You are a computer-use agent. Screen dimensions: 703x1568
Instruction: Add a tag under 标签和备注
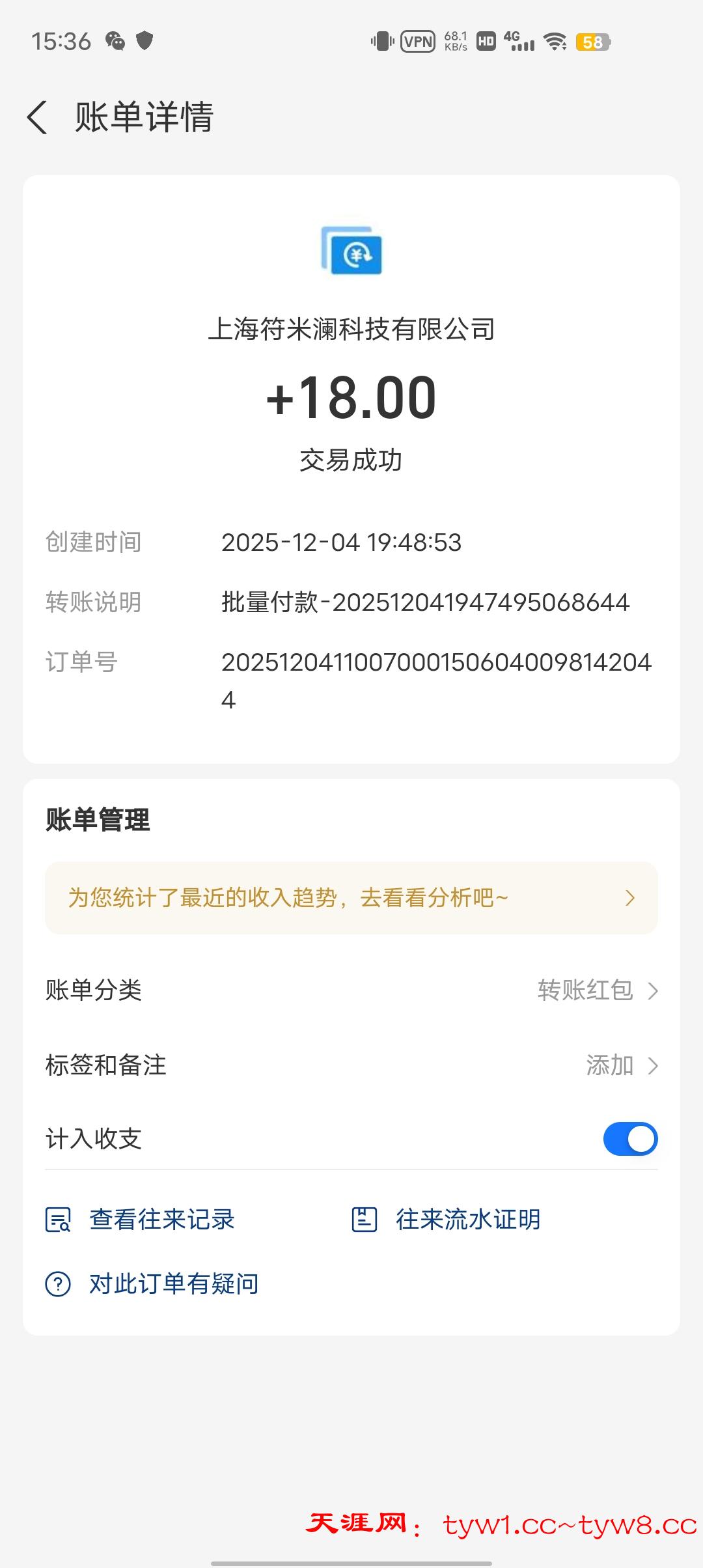click(621, 1066)
